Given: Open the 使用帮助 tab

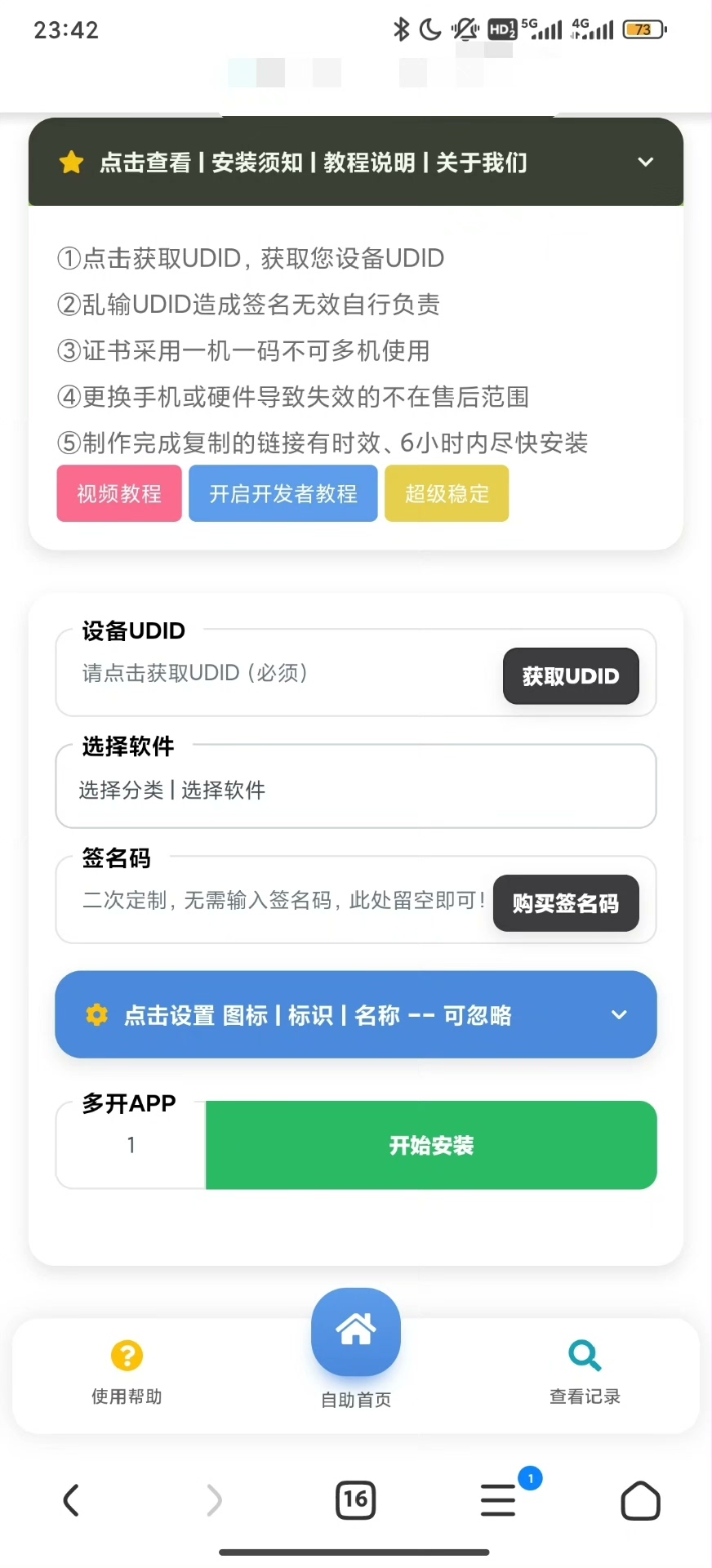Looking at the screenshot, I should [x=127, y=1374].
